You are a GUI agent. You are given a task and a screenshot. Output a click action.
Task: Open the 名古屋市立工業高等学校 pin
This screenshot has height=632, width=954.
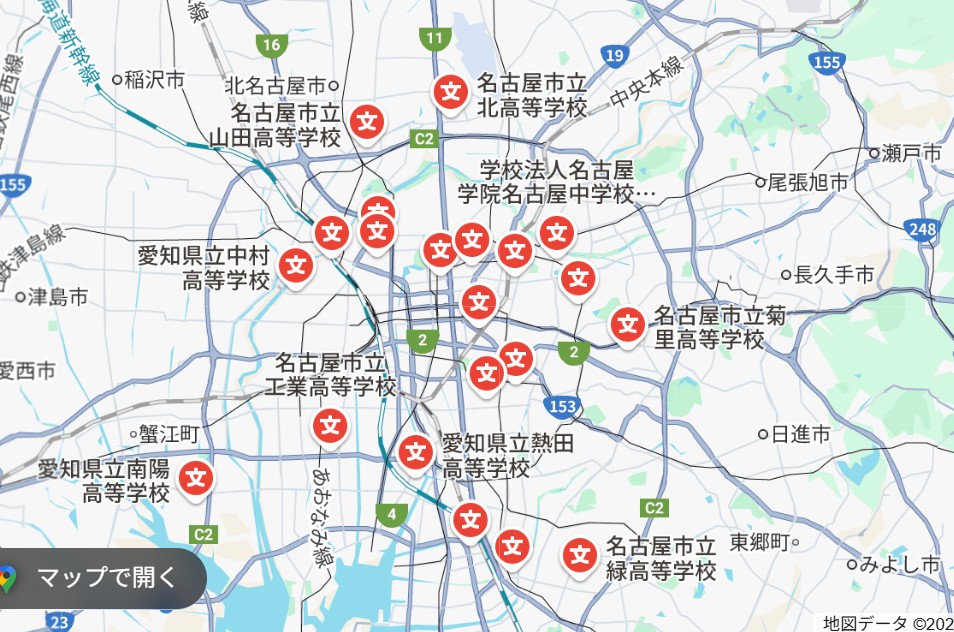[330, 427]
